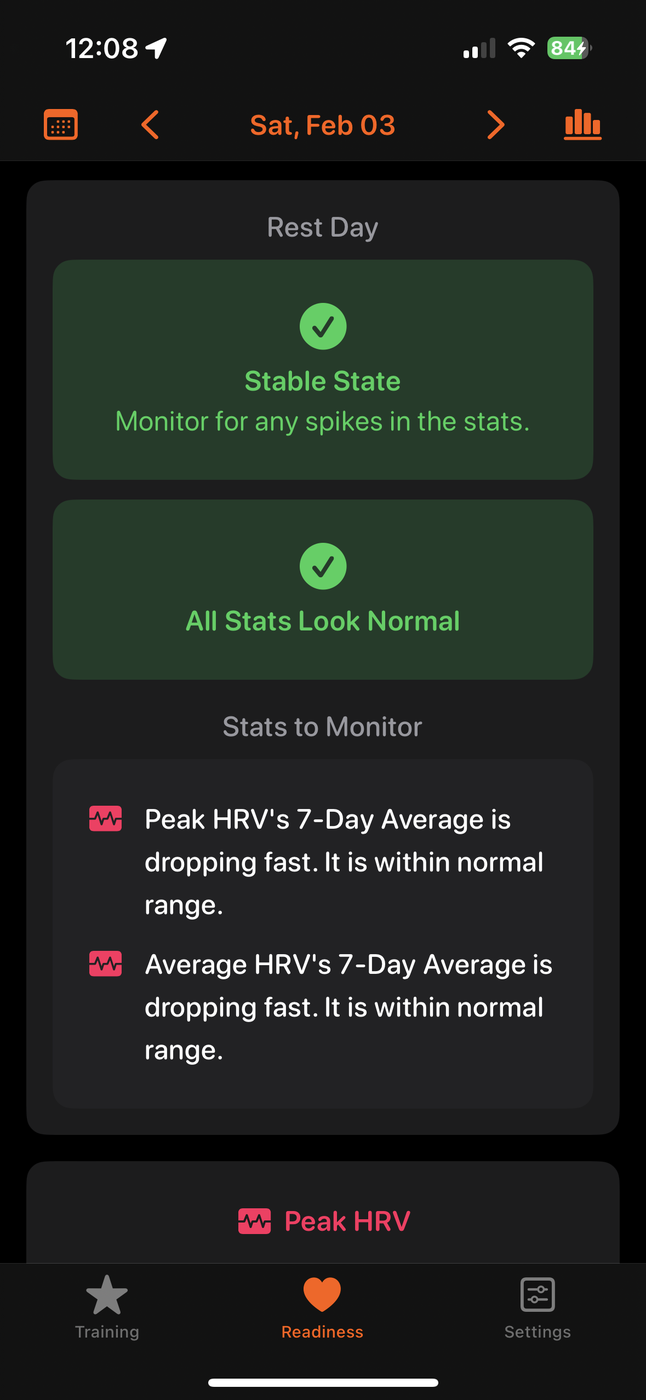Image resolution: width=646 pixels, height=1400 pixels.
Task: Switch to the Training tab
Action: pos(107,1307)
